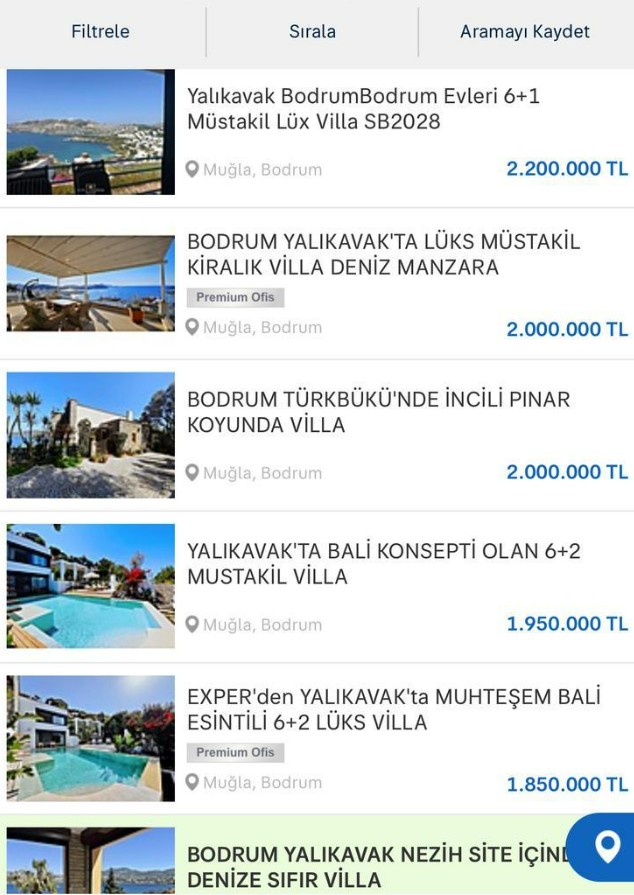Open the Yalıkavak 6+1 Müstakil Lüx Villa listing
The height and width of the screenshot is (895, 634).
coord(363,109)
